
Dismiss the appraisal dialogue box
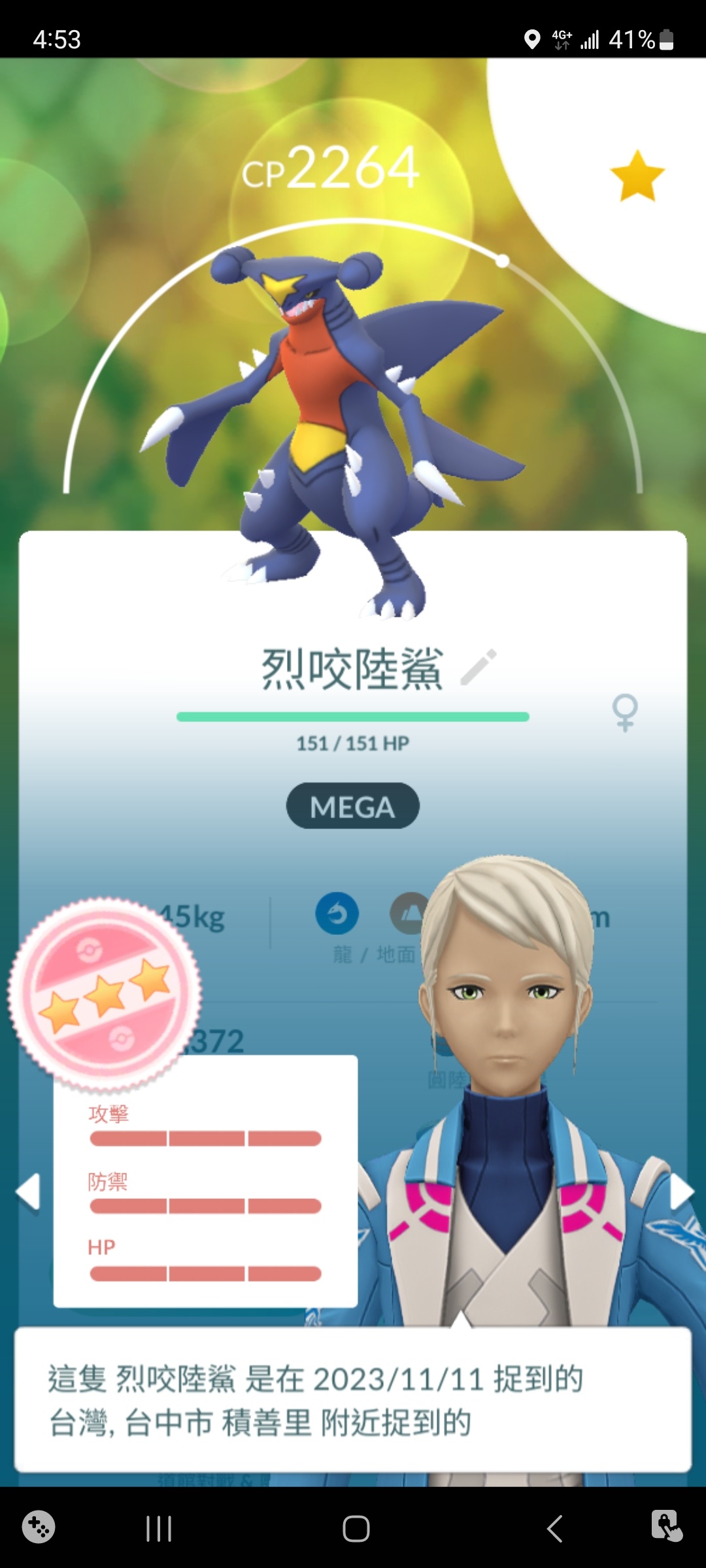click(x=352, y=1399)
